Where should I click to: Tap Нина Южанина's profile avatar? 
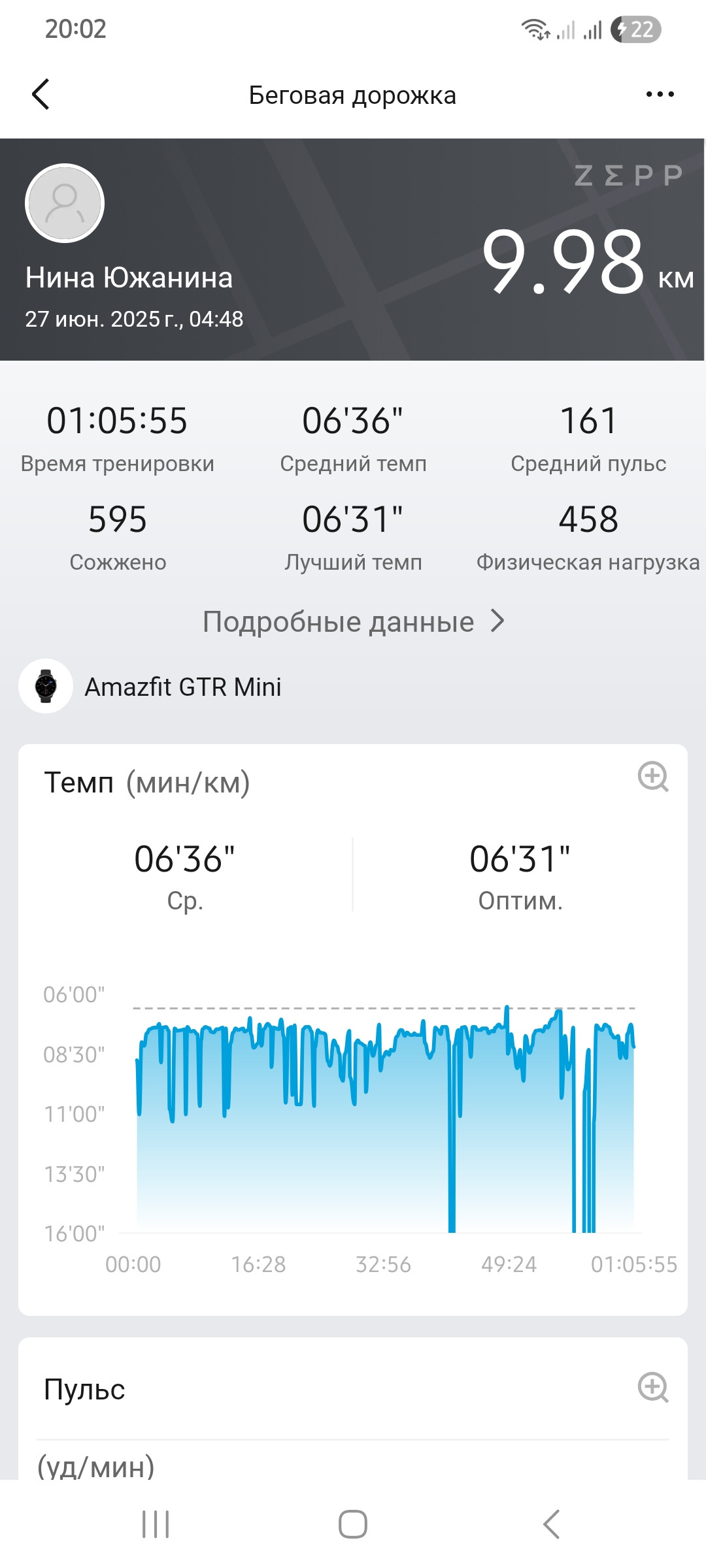(65, 203)
